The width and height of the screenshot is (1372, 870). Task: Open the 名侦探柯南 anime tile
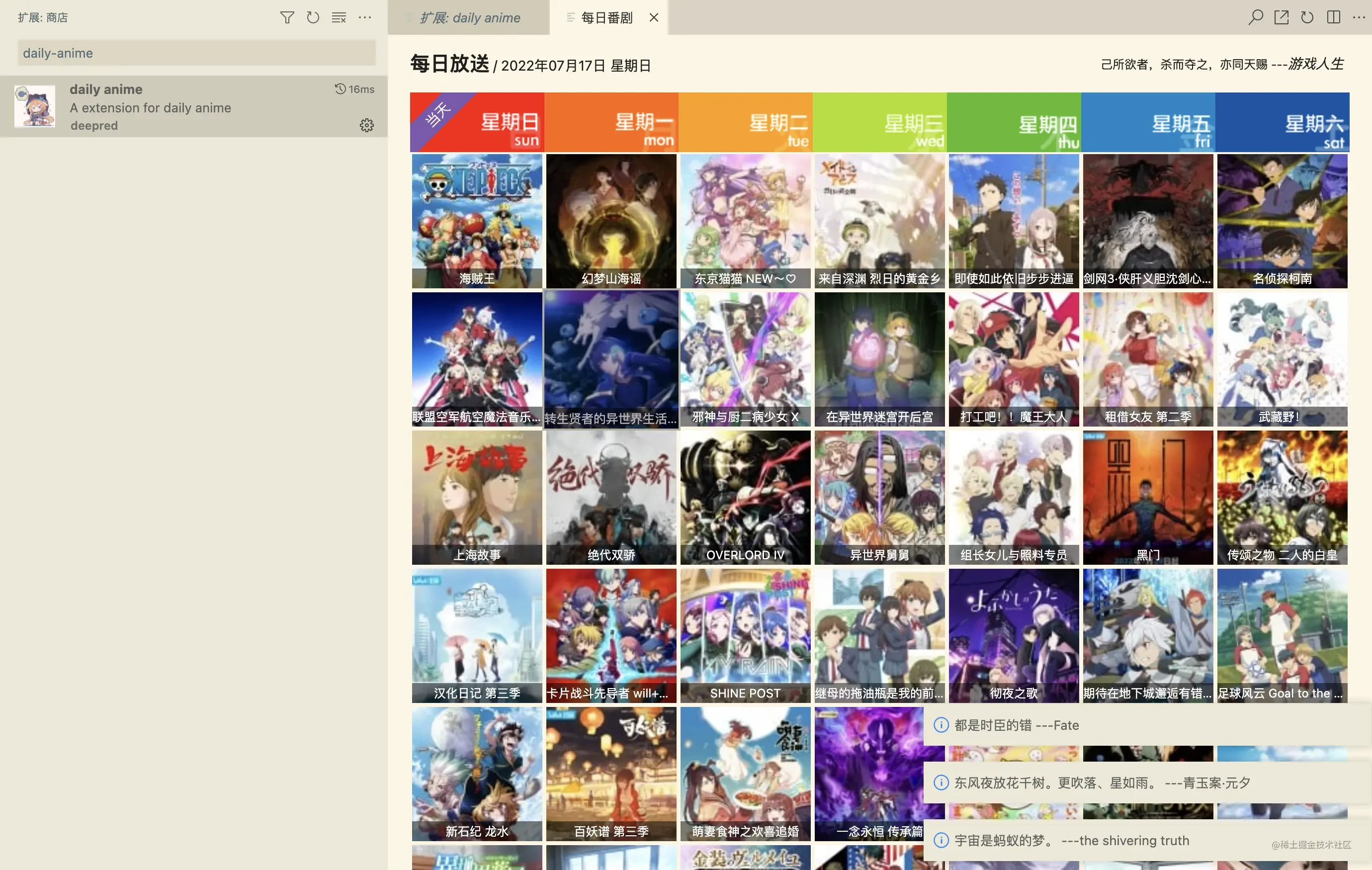[1282, 221]
